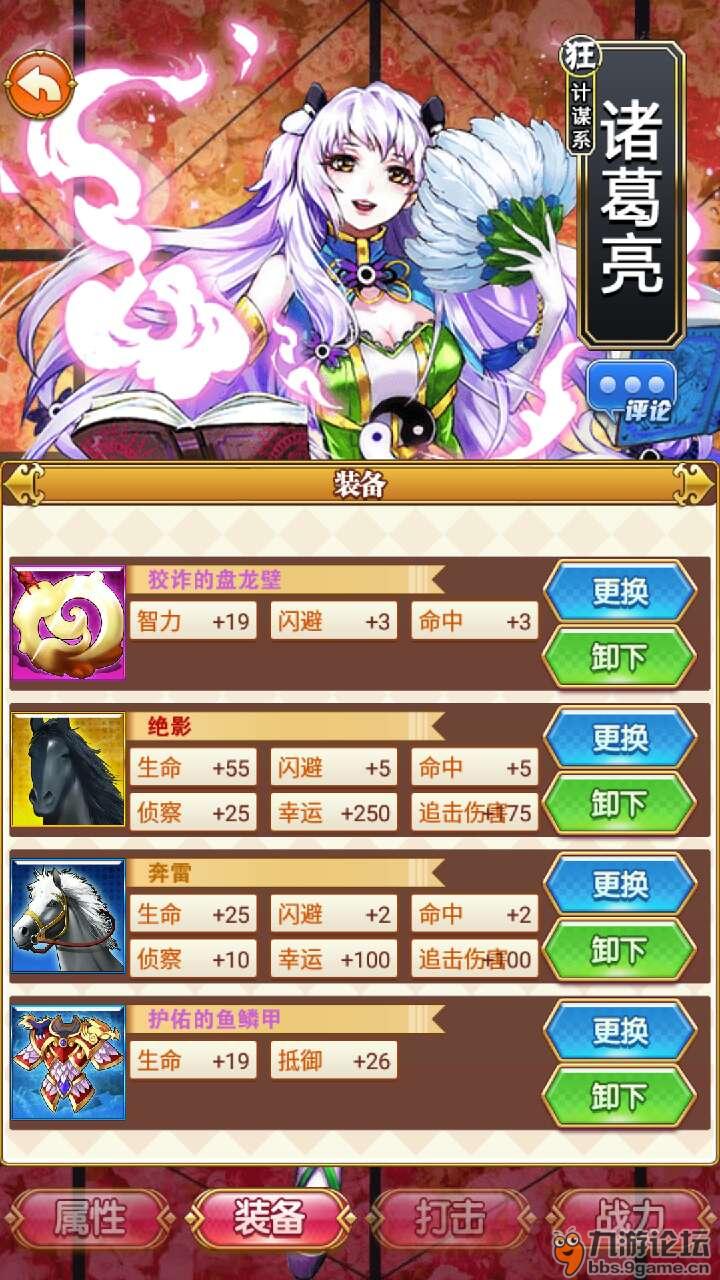720x1280 pixels.
Task: Unequip 绝影 with 卸下
Action: coord(619,803)
